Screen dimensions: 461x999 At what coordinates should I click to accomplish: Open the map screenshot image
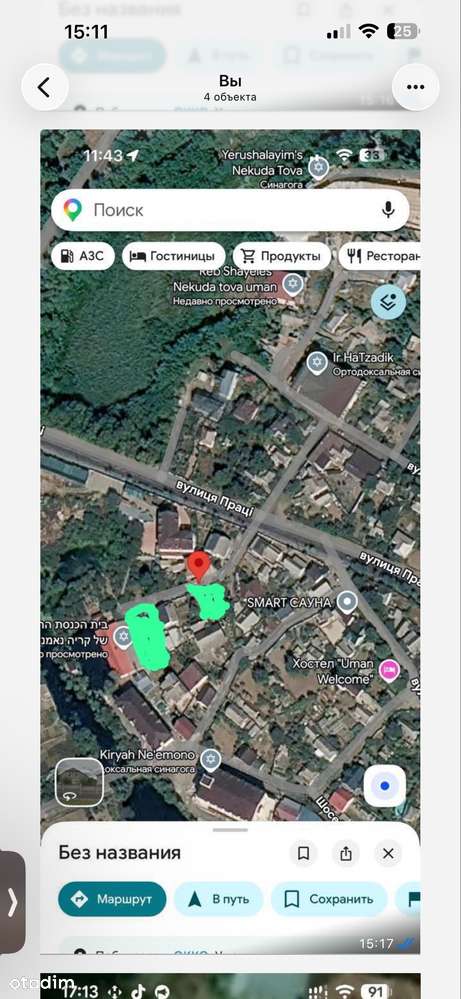[230, 542]
